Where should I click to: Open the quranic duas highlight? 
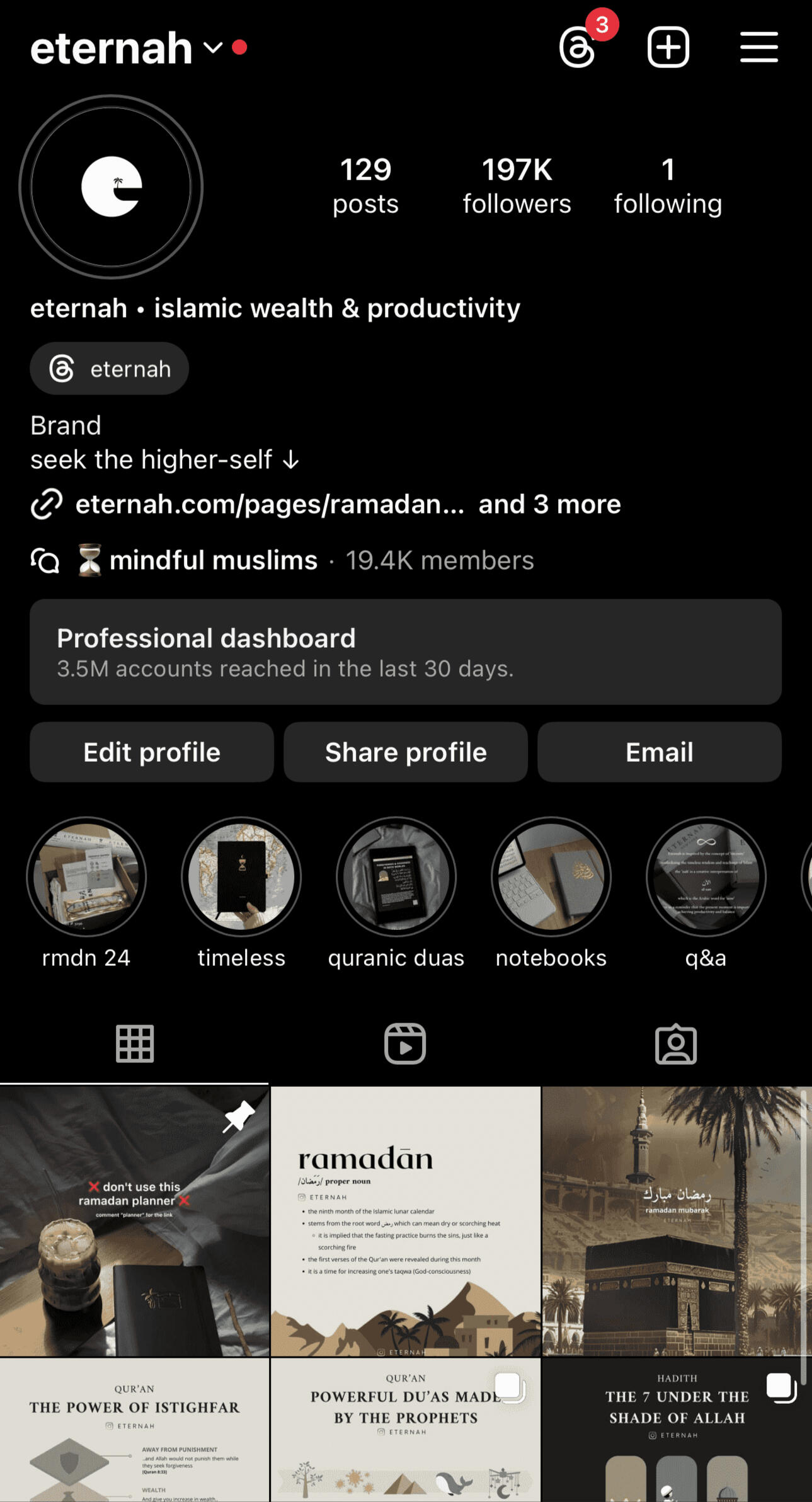(x=396, y=876)
